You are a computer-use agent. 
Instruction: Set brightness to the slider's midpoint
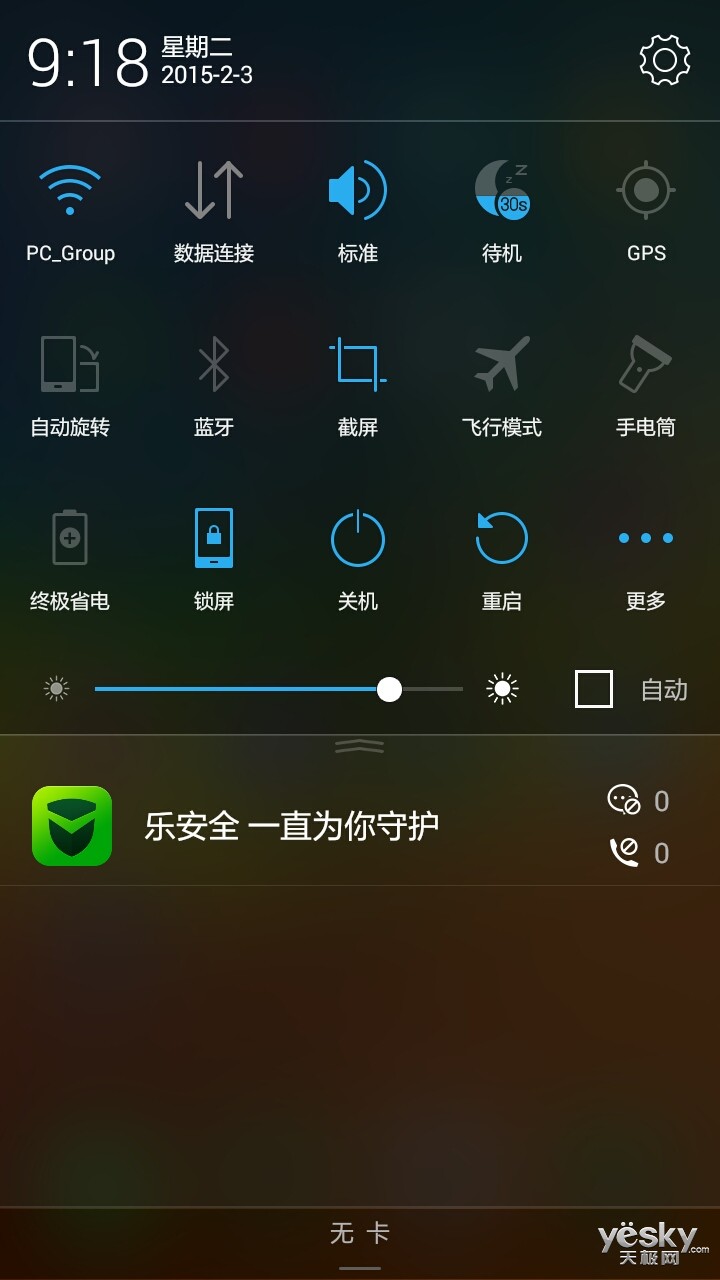coord(279,689)
